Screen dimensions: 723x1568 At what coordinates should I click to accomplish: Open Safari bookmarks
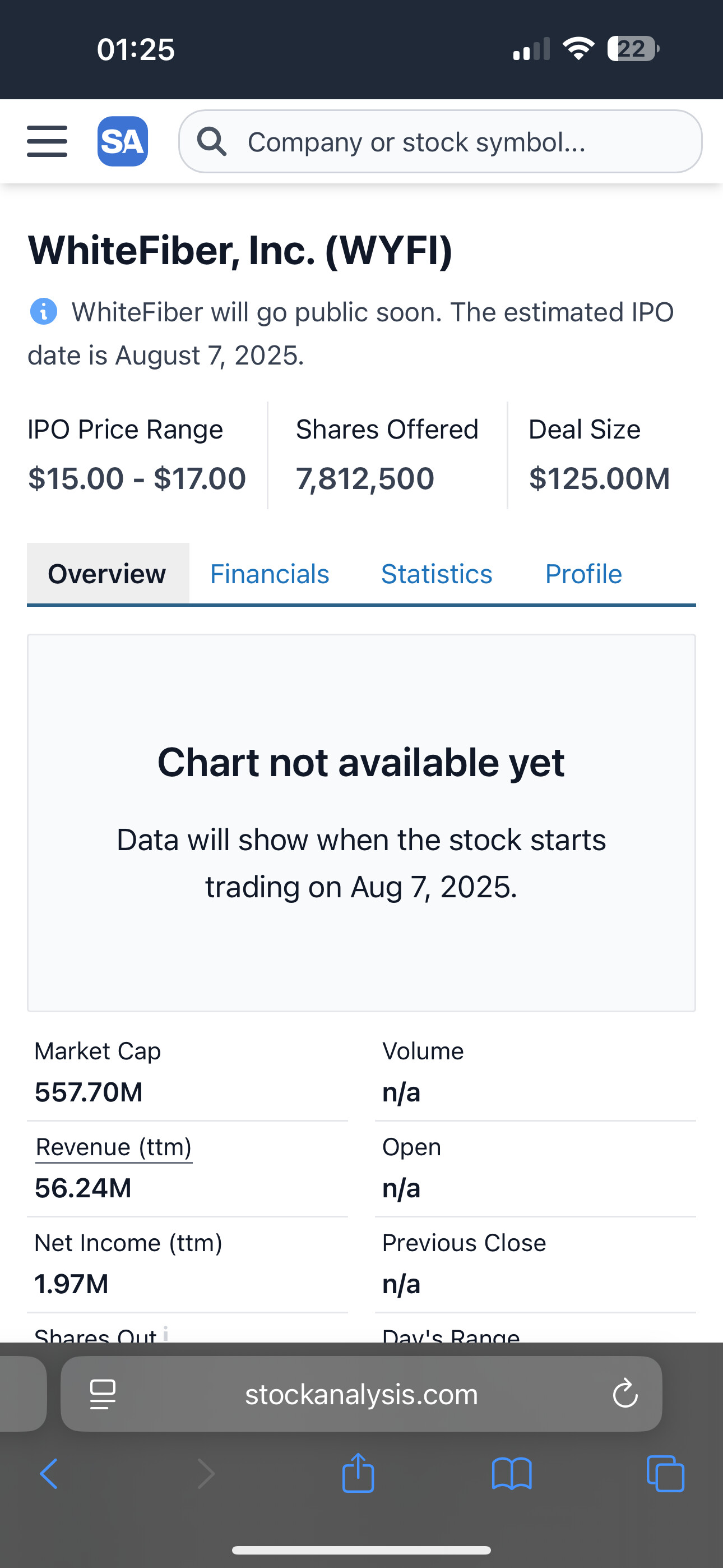click(x=512, y=1474)
